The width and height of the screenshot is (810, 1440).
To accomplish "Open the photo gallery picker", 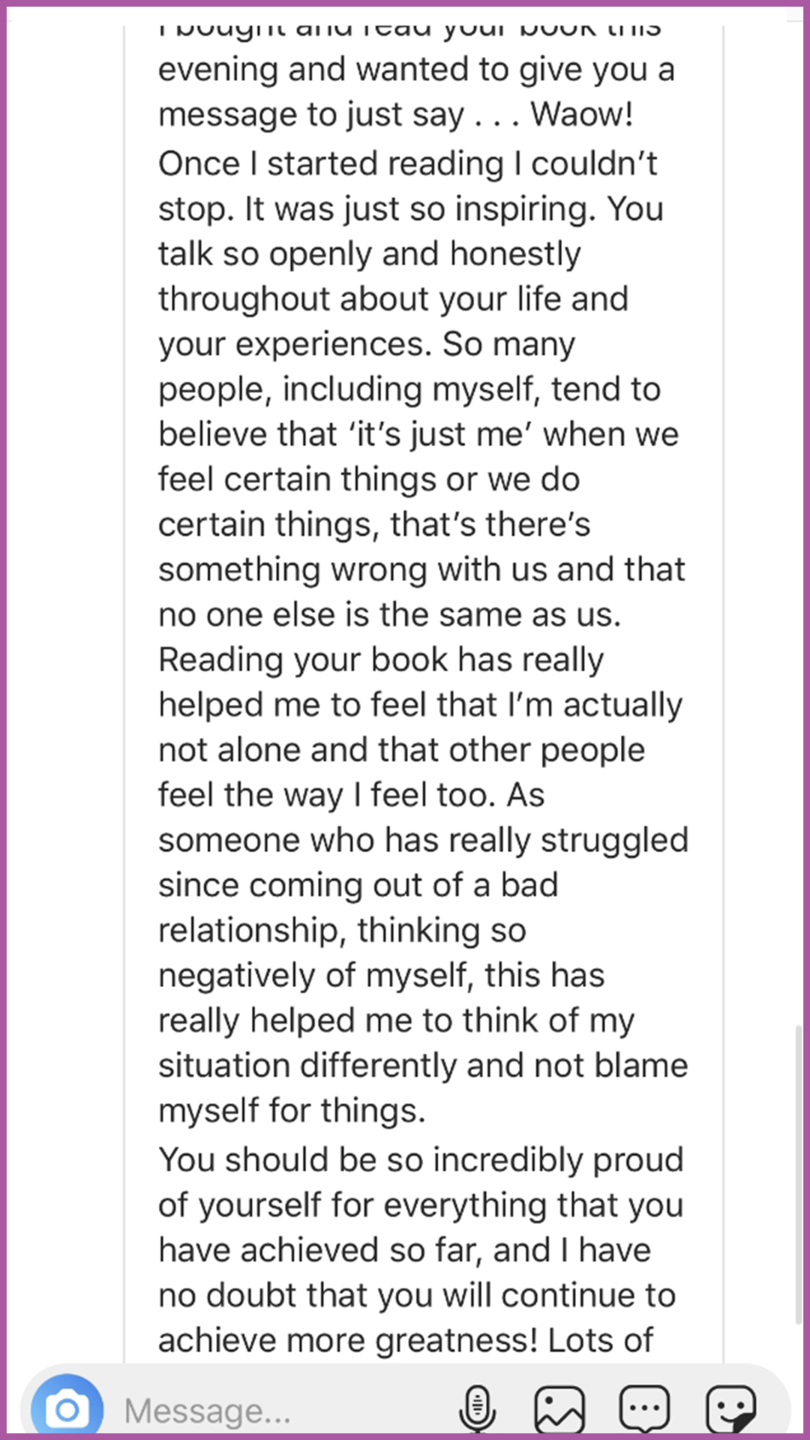I will [x=560, y=1410].
